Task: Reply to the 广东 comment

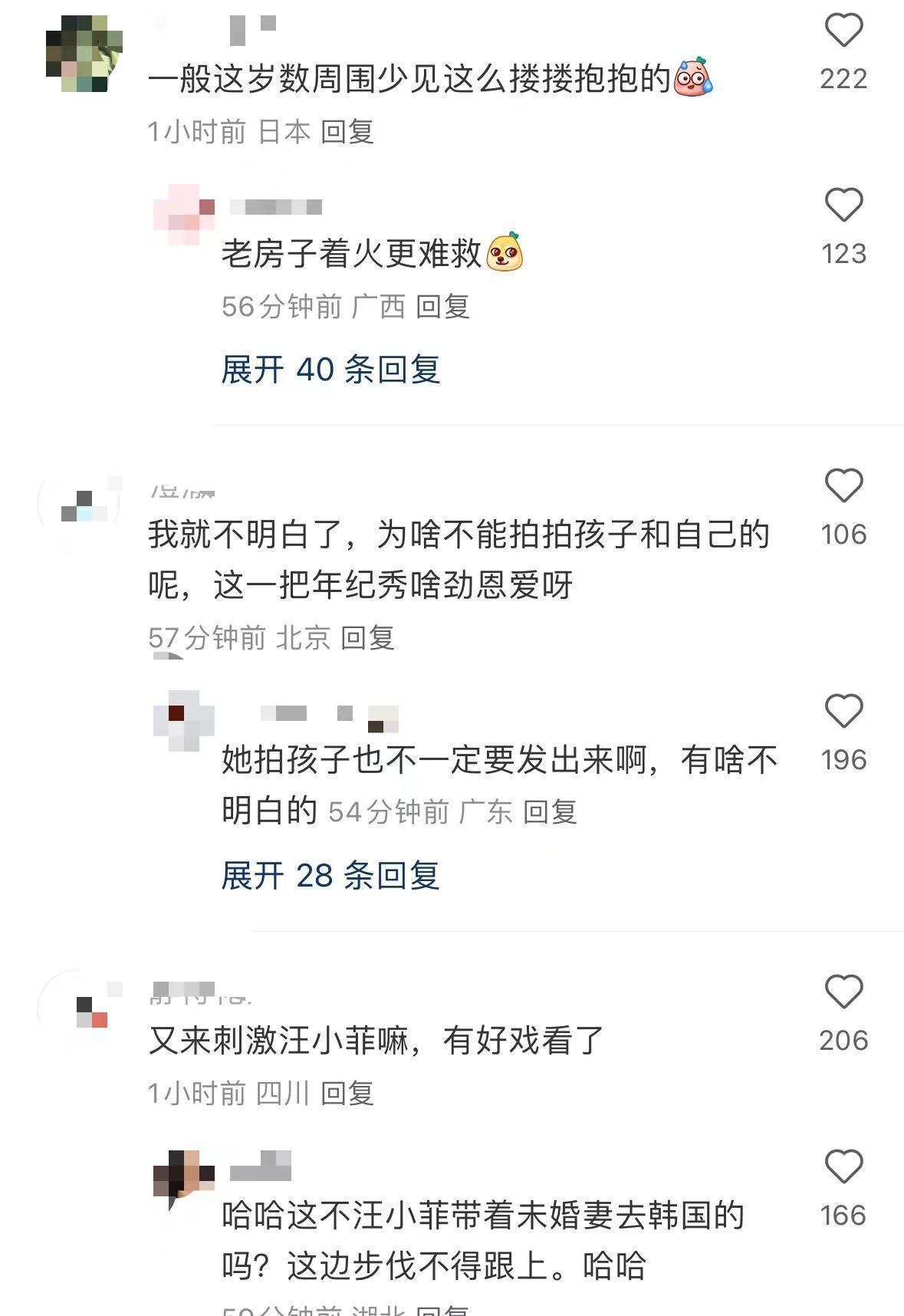Action: tap(550, 812)
